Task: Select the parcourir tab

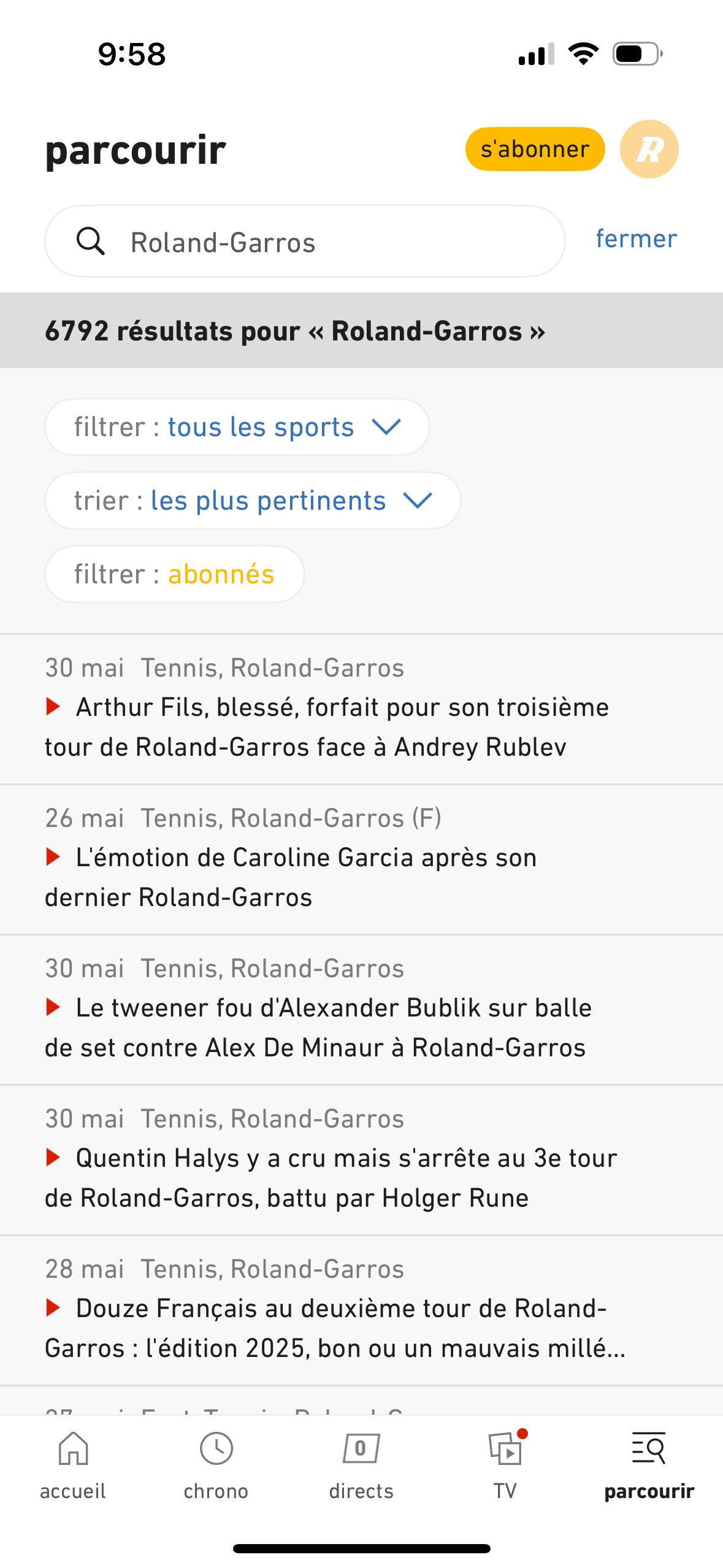Action: 649,1464
